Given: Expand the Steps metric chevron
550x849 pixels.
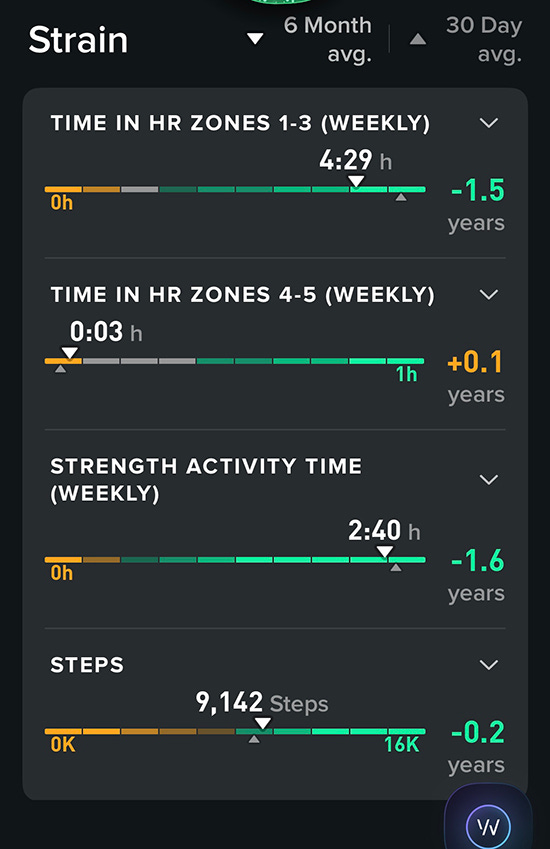Looking at the screenshot, I should (488, 665).
